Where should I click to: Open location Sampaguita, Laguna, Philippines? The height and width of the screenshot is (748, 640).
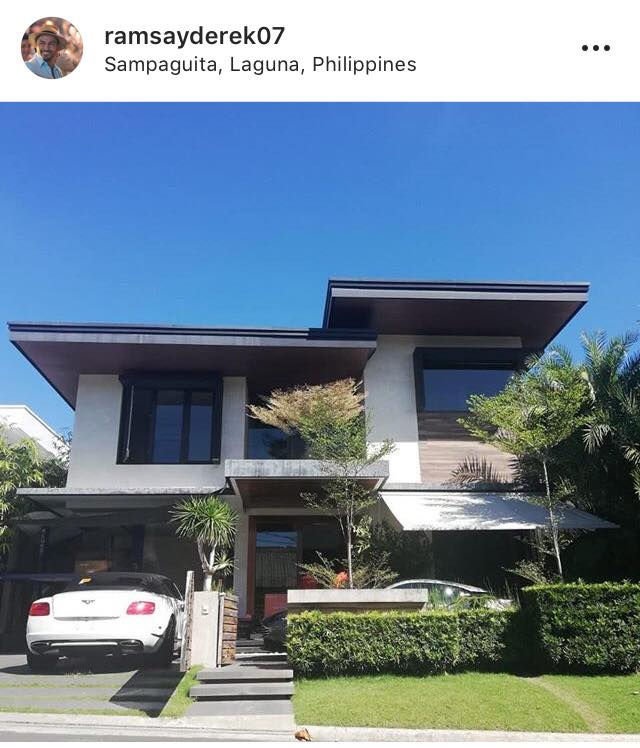coord(260,64)
